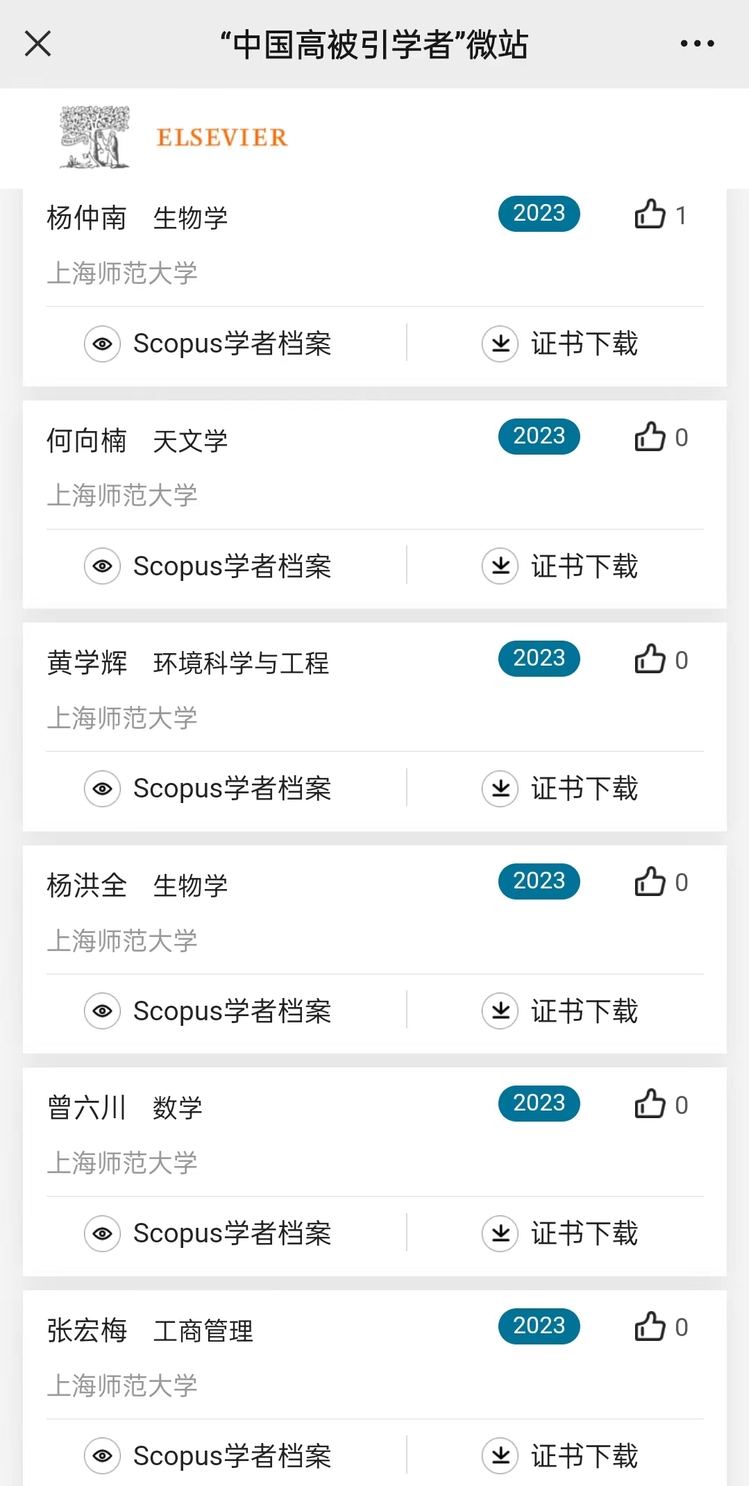View 杨洪全's Scopus学者档案
This screenshot has width=749, height=1486.
(208, 1011)
